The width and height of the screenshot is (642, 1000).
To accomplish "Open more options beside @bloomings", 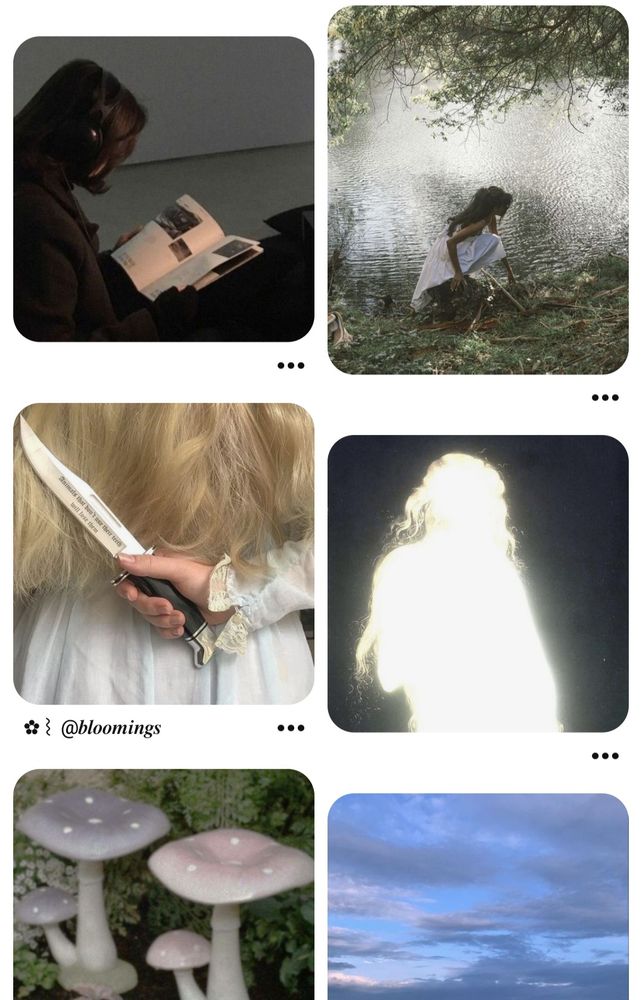I will (x=291, y=728).
